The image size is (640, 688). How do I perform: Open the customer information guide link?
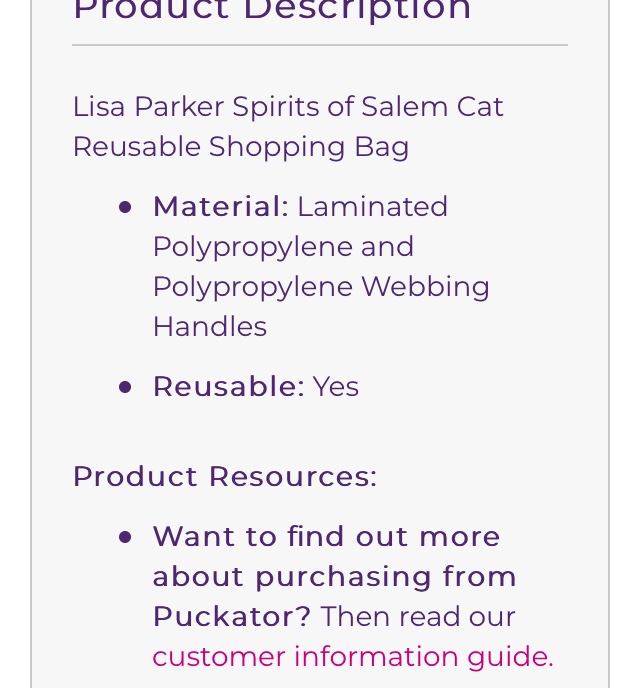(x=352, y=657)
